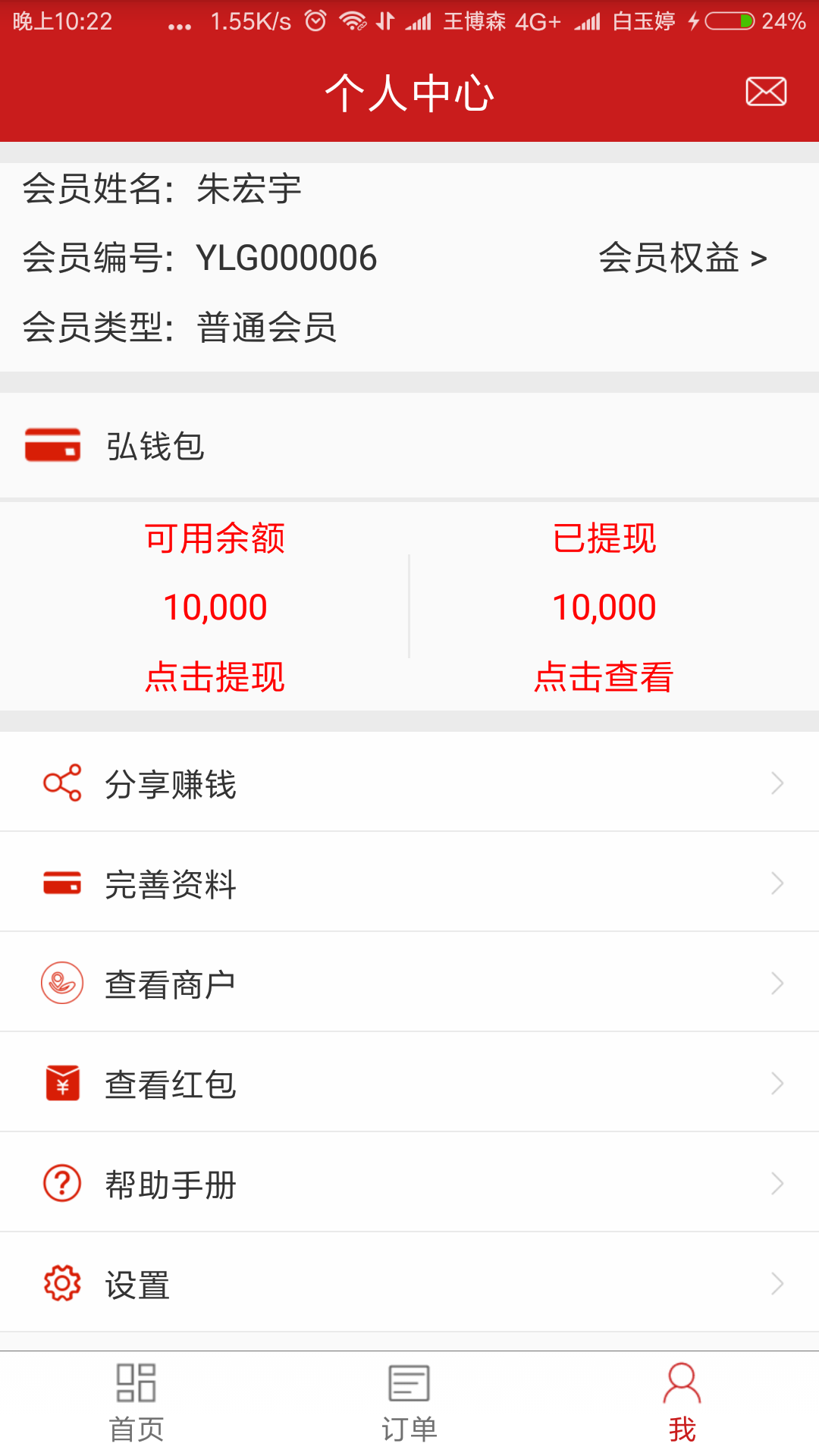This screenshot has height=1456, width=819.
Task: Select the 我 profile tab
Action: coord(682,1403)
